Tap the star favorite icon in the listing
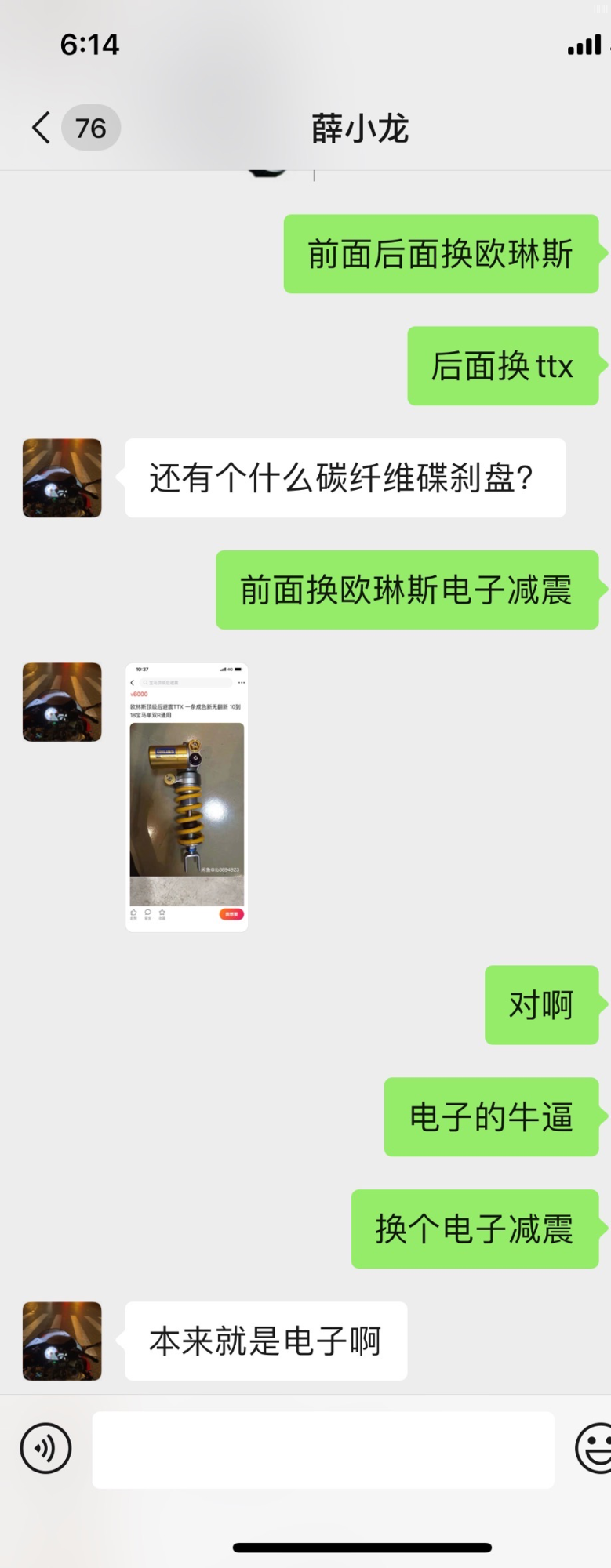This screenshot has width=611, height=1568. pos(162,914)
